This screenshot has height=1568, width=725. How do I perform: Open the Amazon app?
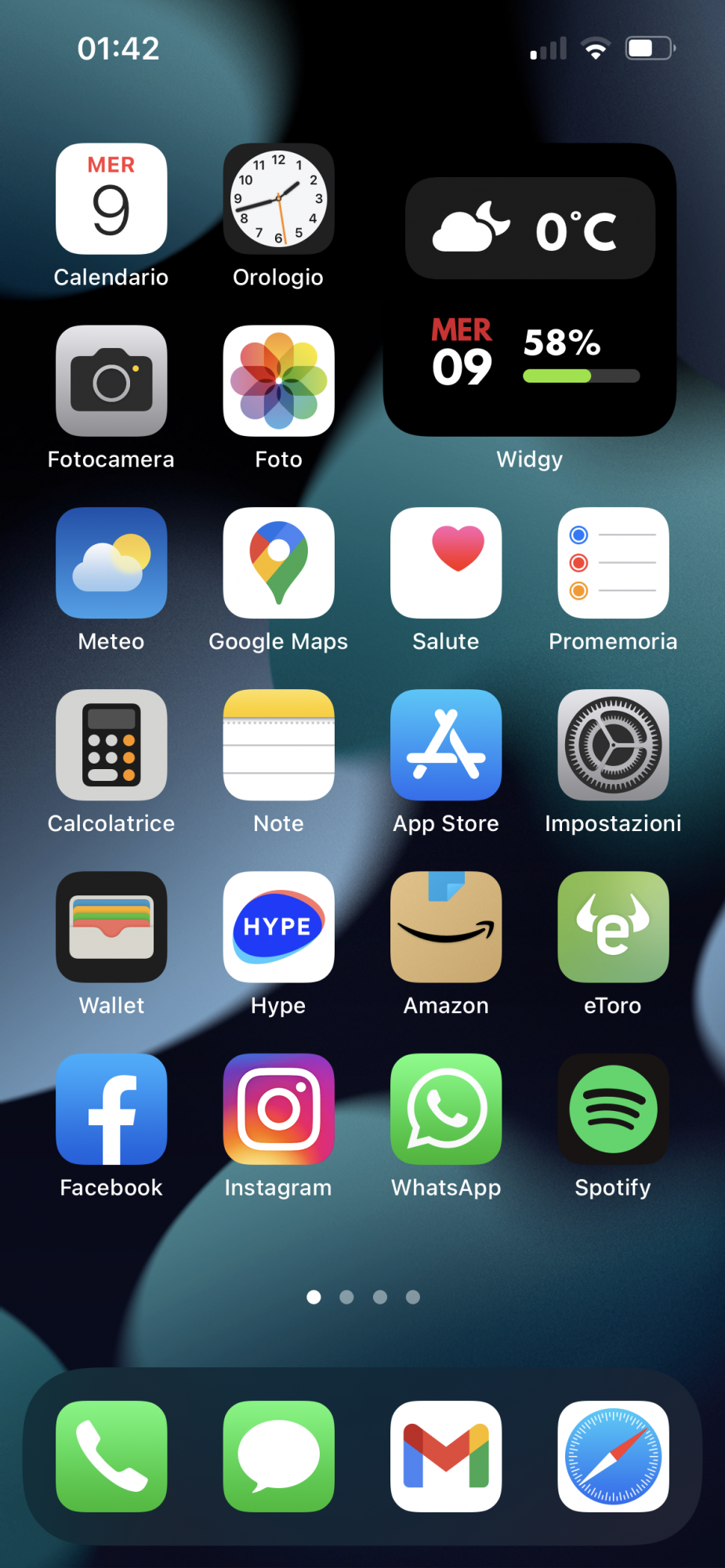pyautogui.click(x=446, y=927)
